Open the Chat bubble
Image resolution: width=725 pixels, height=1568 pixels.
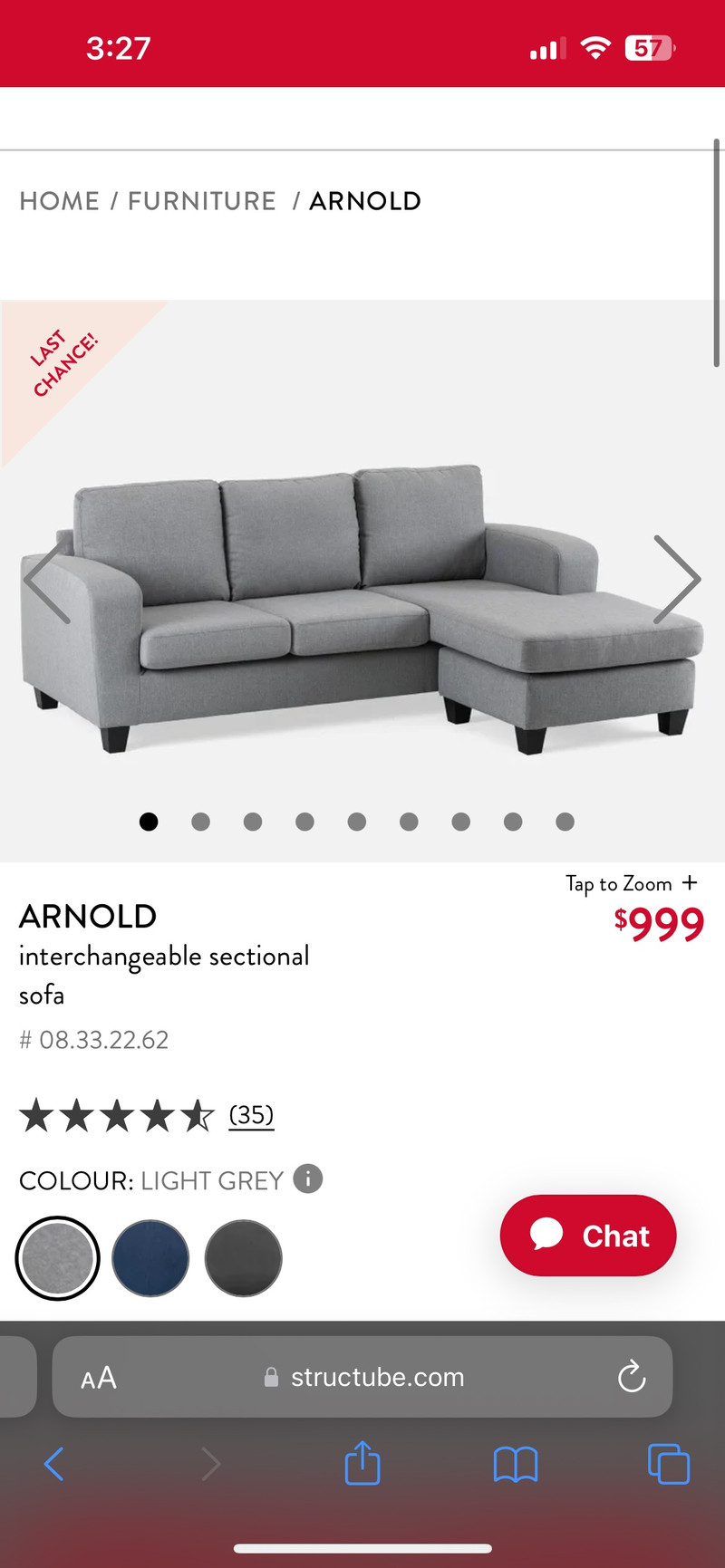coord(587,1235)
